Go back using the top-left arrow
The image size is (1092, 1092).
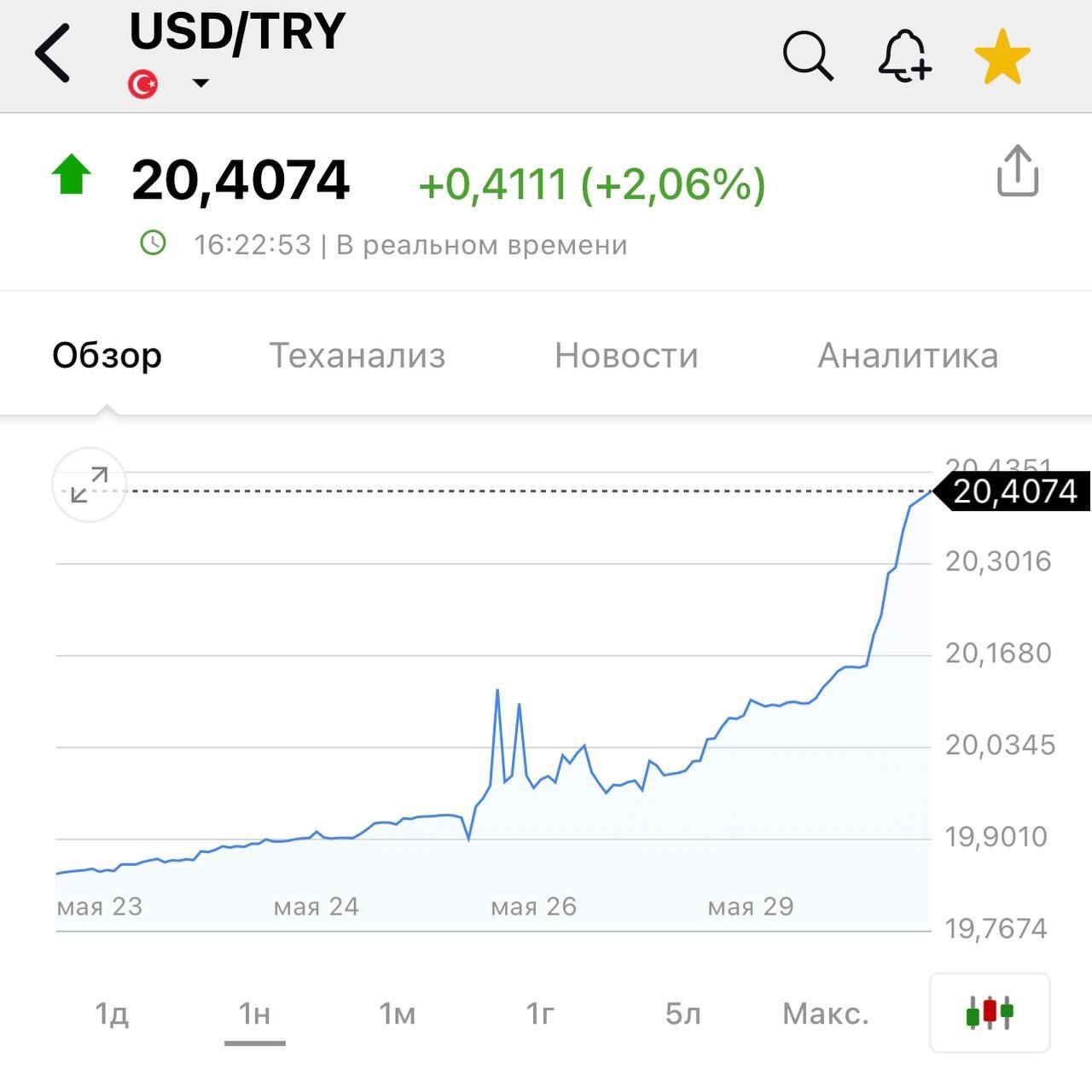coord(53,53)
